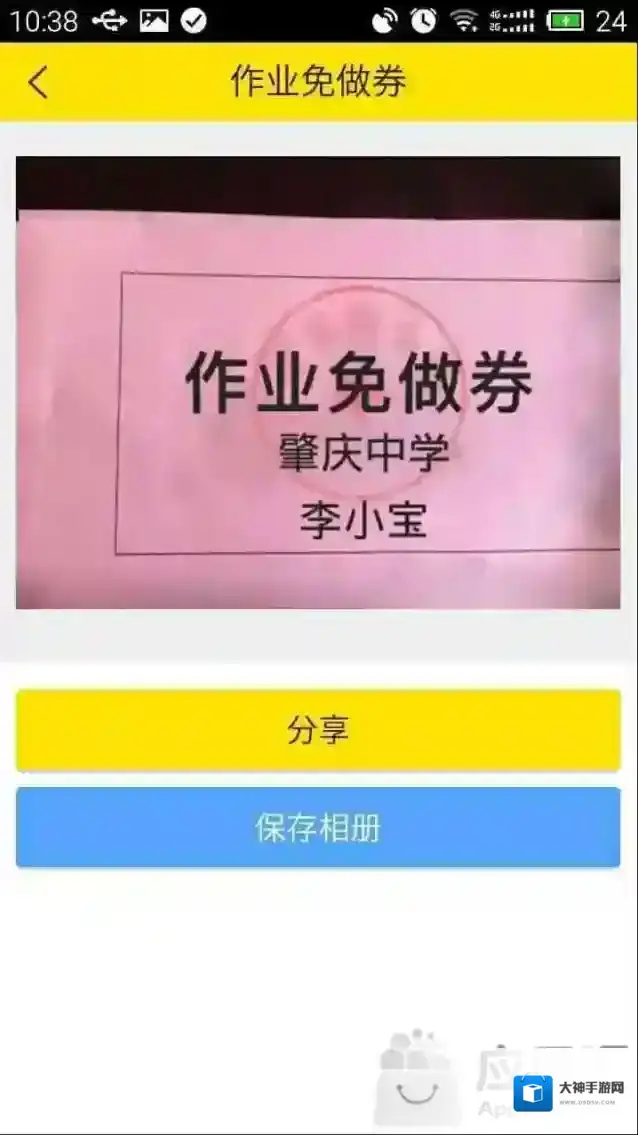Save the coupon via 保存相册

pos(318,828)
